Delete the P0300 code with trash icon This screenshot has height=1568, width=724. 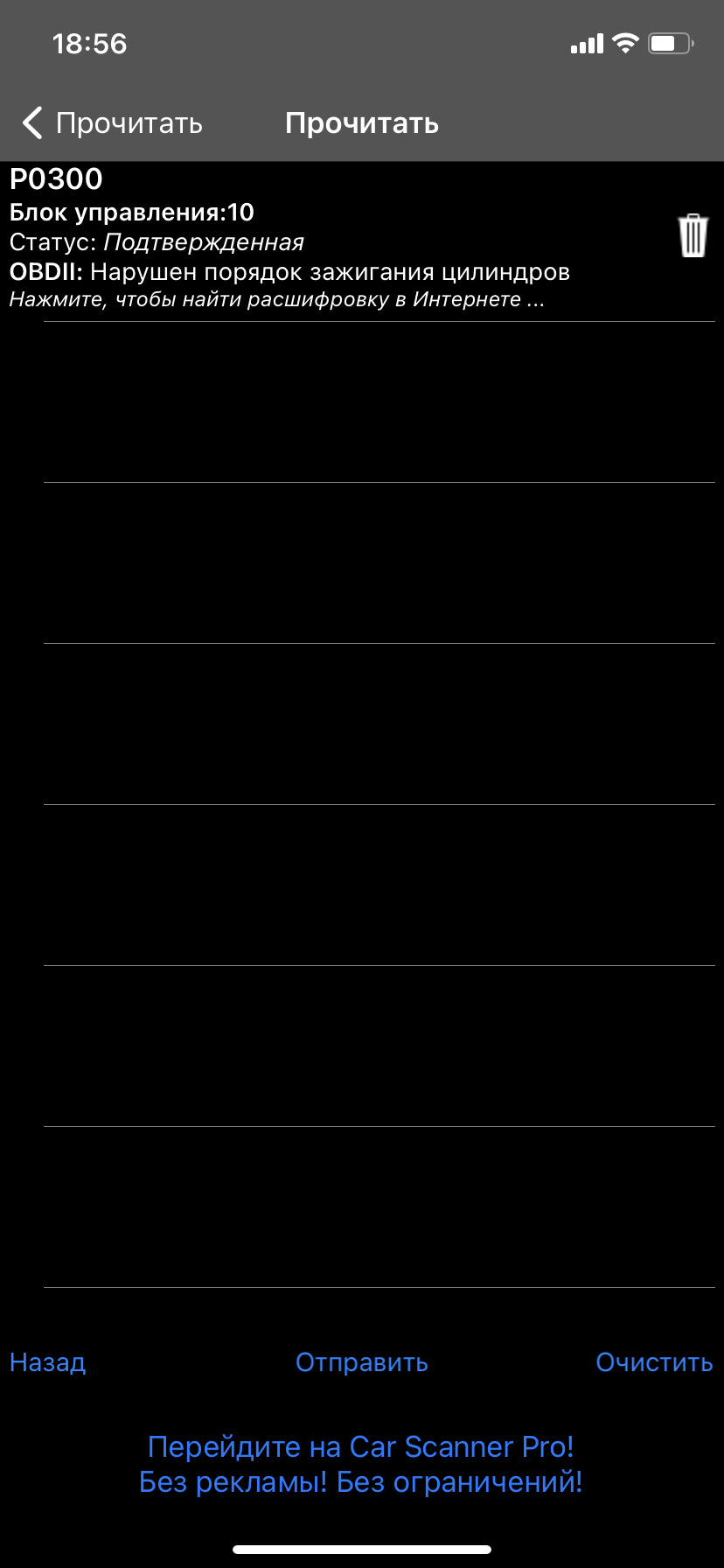point(693,235)
